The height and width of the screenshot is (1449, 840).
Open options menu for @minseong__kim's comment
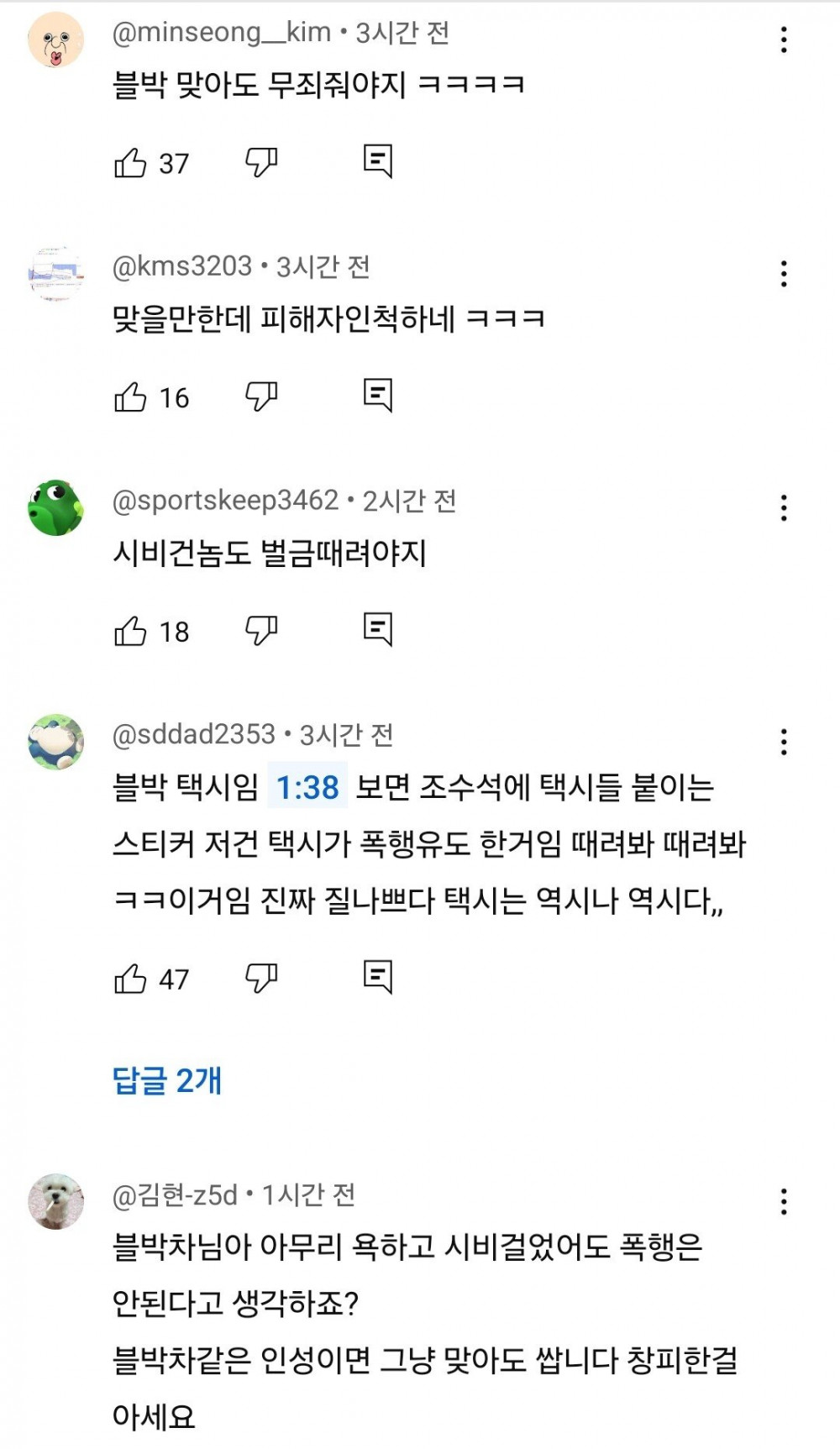coord(784,39)
